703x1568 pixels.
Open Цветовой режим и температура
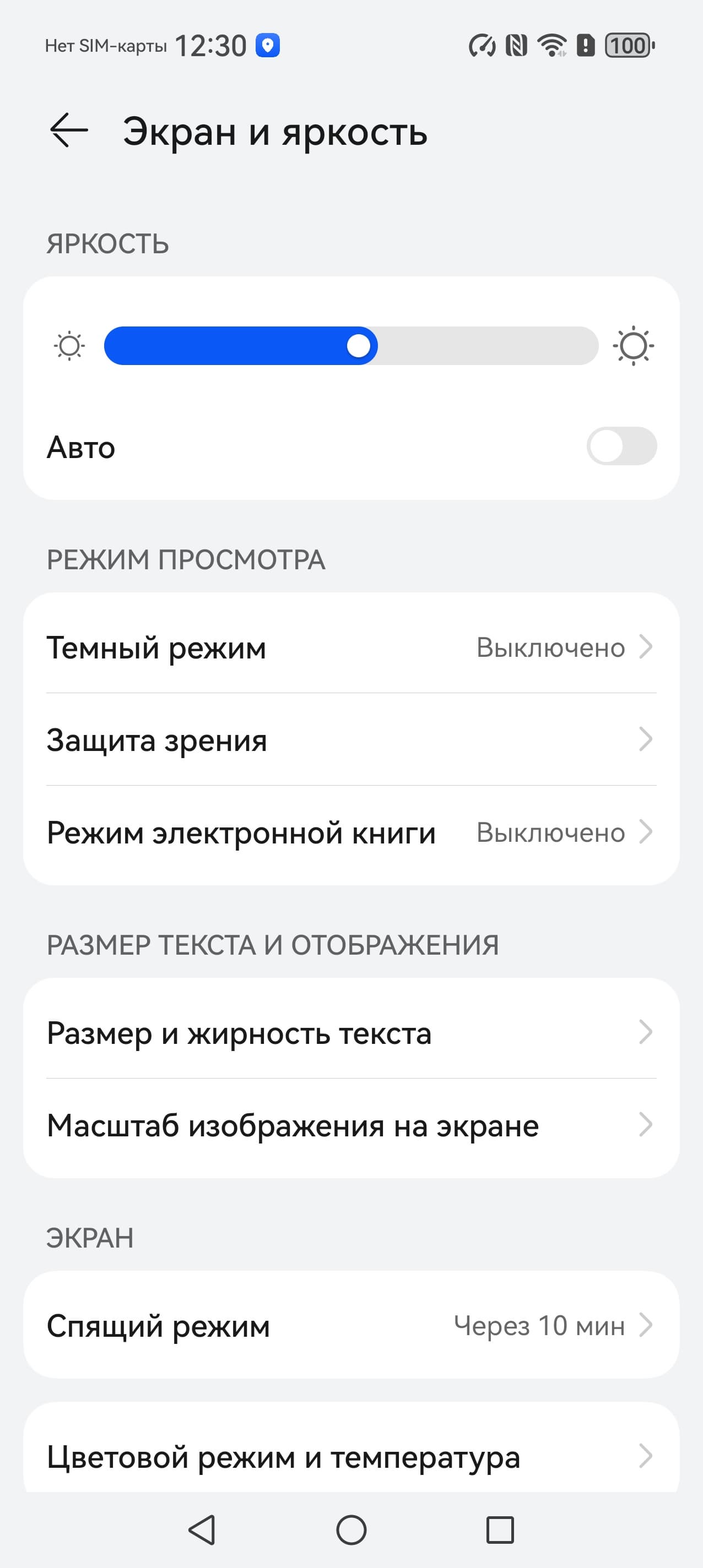[x=351, y=1457]
